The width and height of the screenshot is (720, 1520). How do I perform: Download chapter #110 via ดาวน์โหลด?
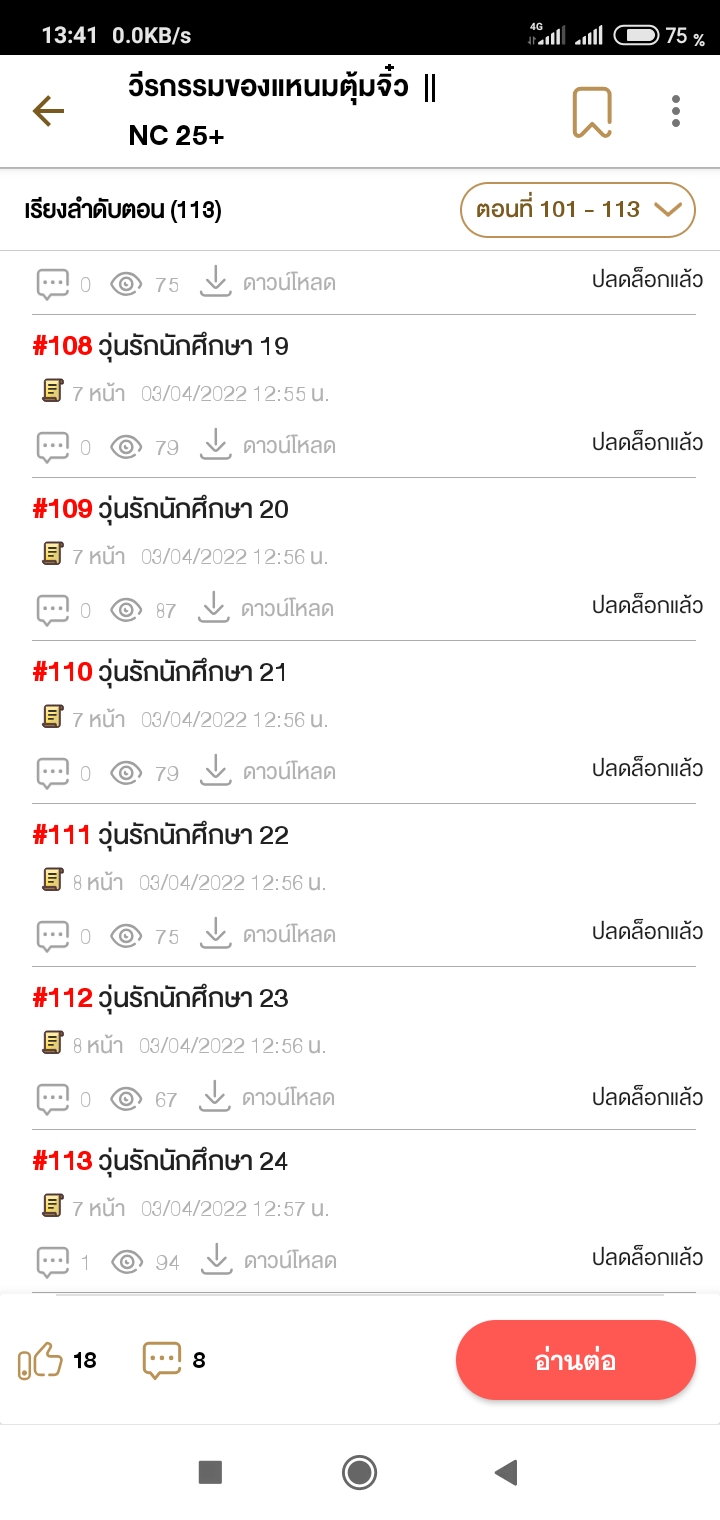point(268,771)
